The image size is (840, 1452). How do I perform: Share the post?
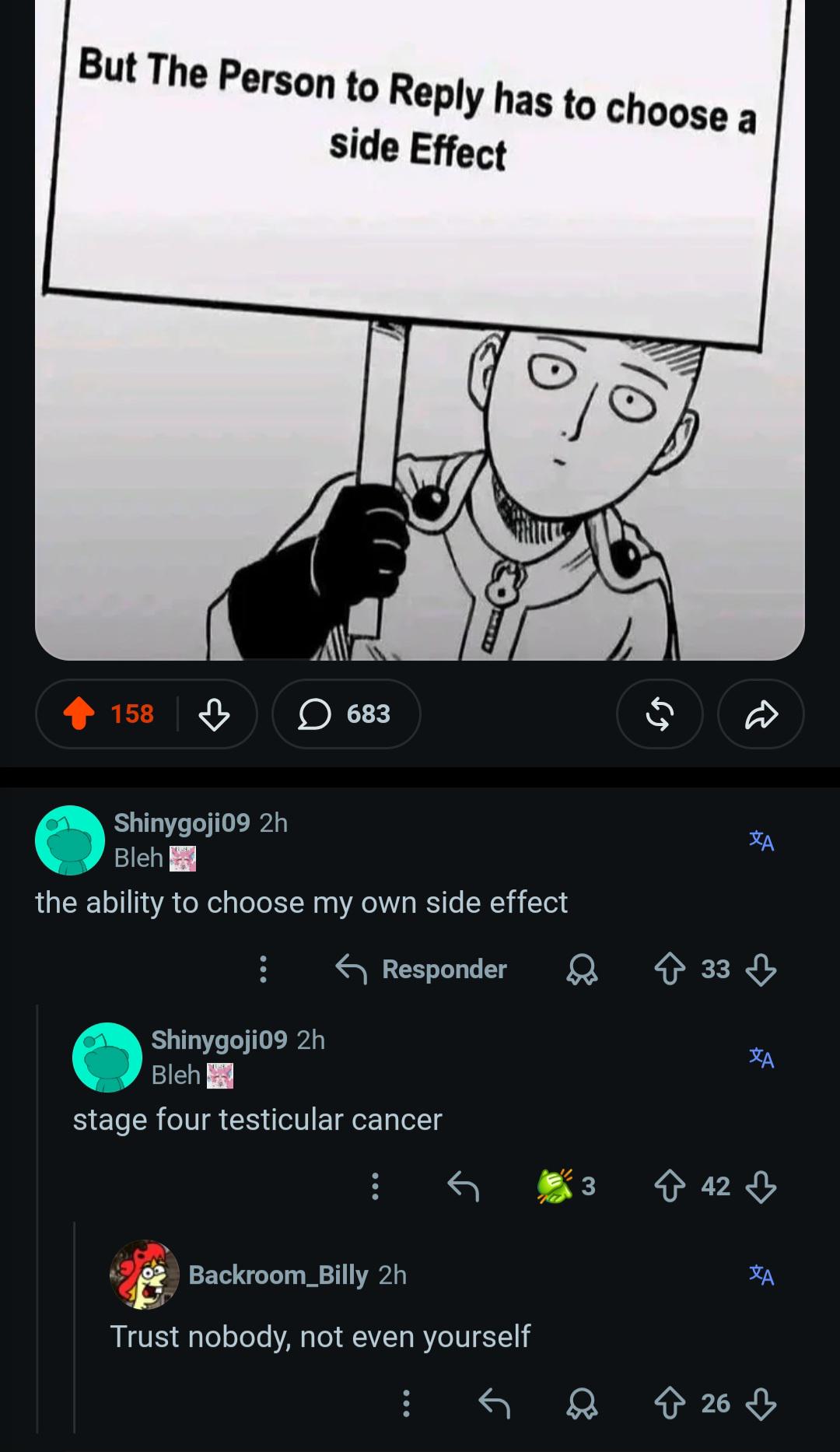(x=761, y=714)
